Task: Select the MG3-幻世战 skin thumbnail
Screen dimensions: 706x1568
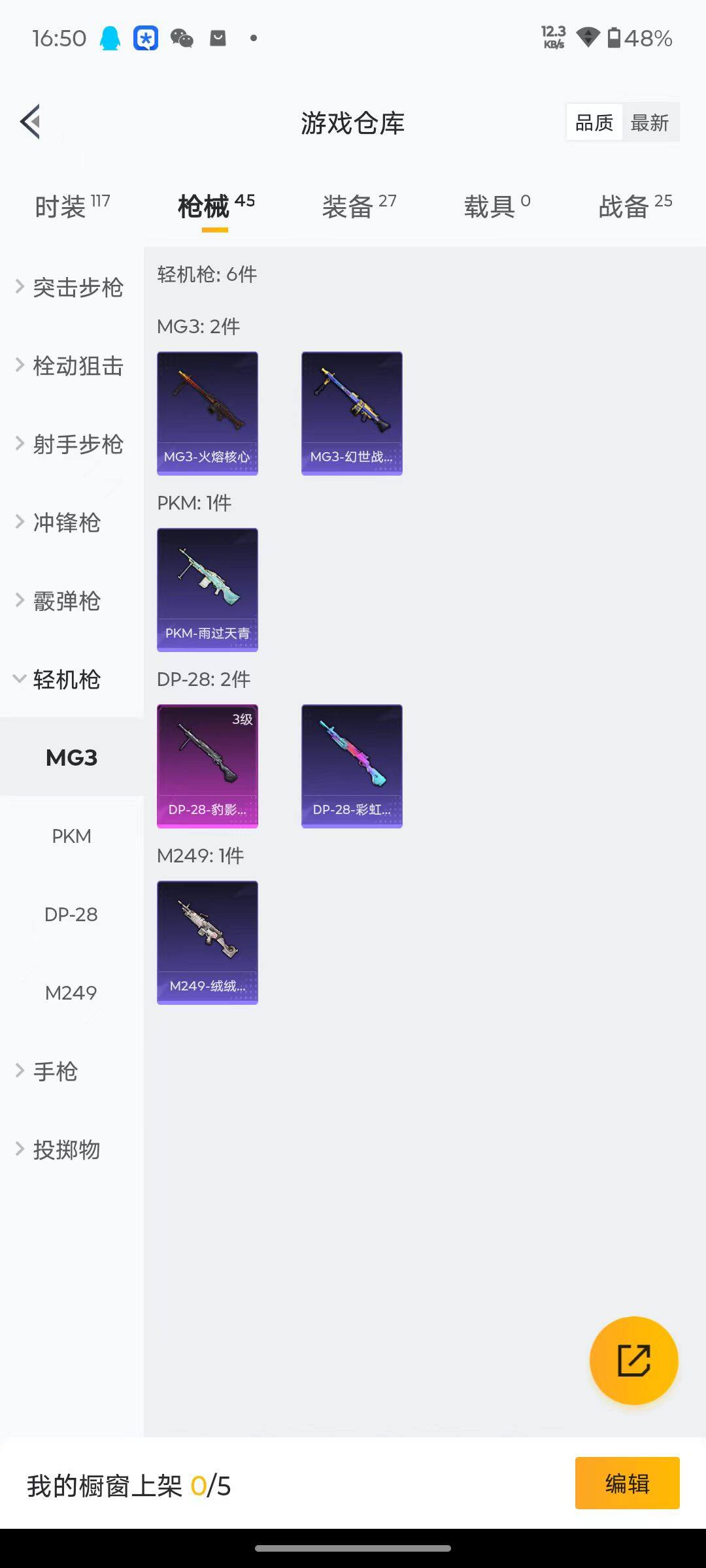Action: point(351,412)
